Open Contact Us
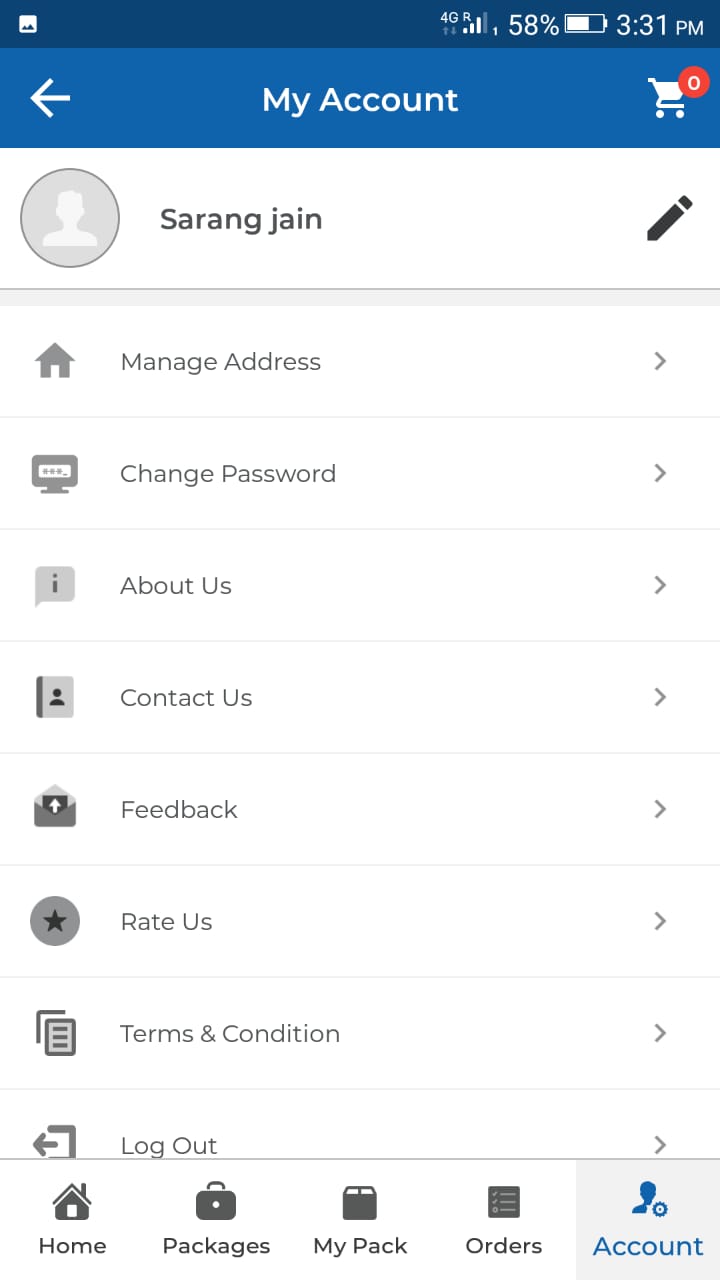Viewport: 720px width, 1280px height. [x=360, y=697]
